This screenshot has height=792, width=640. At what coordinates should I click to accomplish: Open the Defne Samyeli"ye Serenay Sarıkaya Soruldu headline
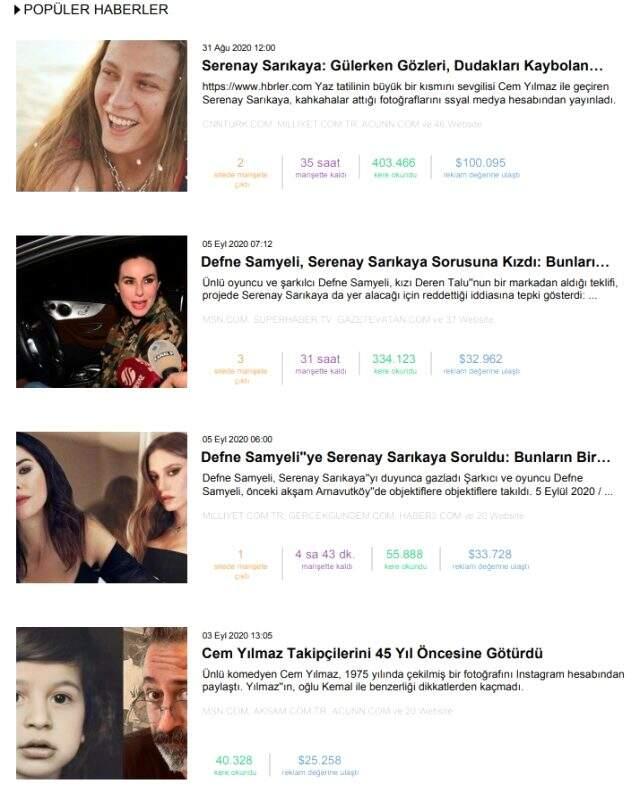[405, 457]
